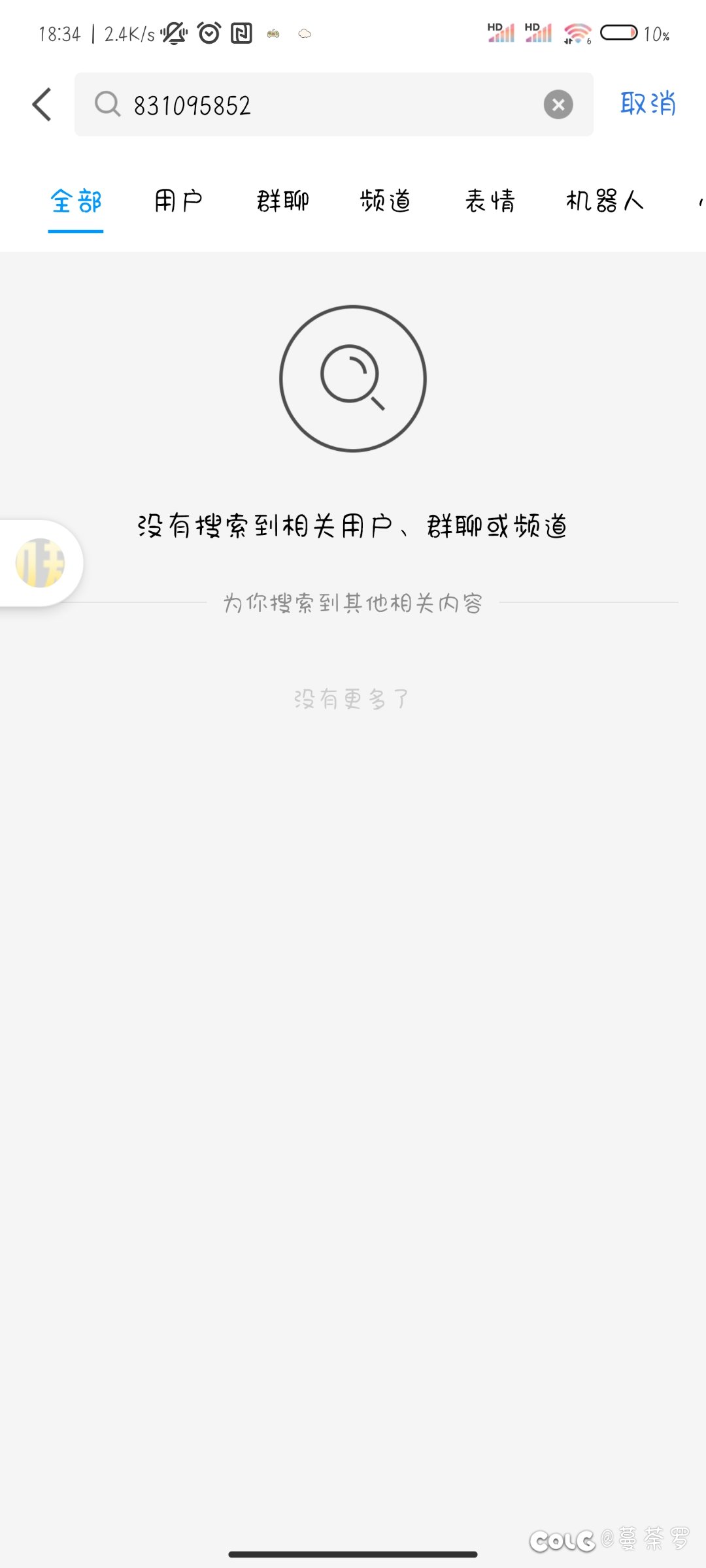Switch to the 群聊 tab
Viewport: 706px width, 1568px height.
click(x=282, y=201)
